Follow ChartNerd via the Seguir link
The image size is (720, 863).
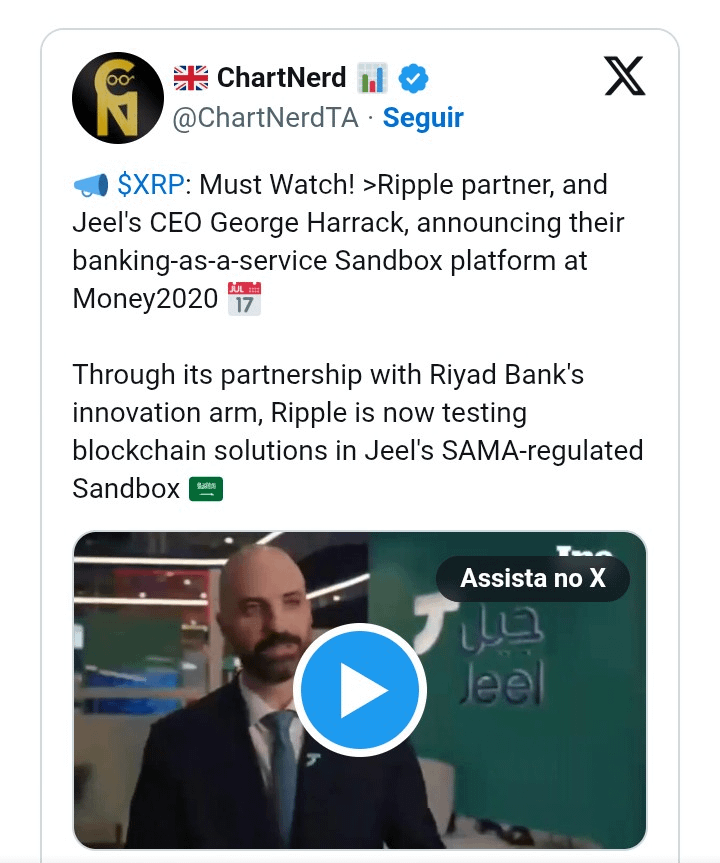[x=423, y=117]
